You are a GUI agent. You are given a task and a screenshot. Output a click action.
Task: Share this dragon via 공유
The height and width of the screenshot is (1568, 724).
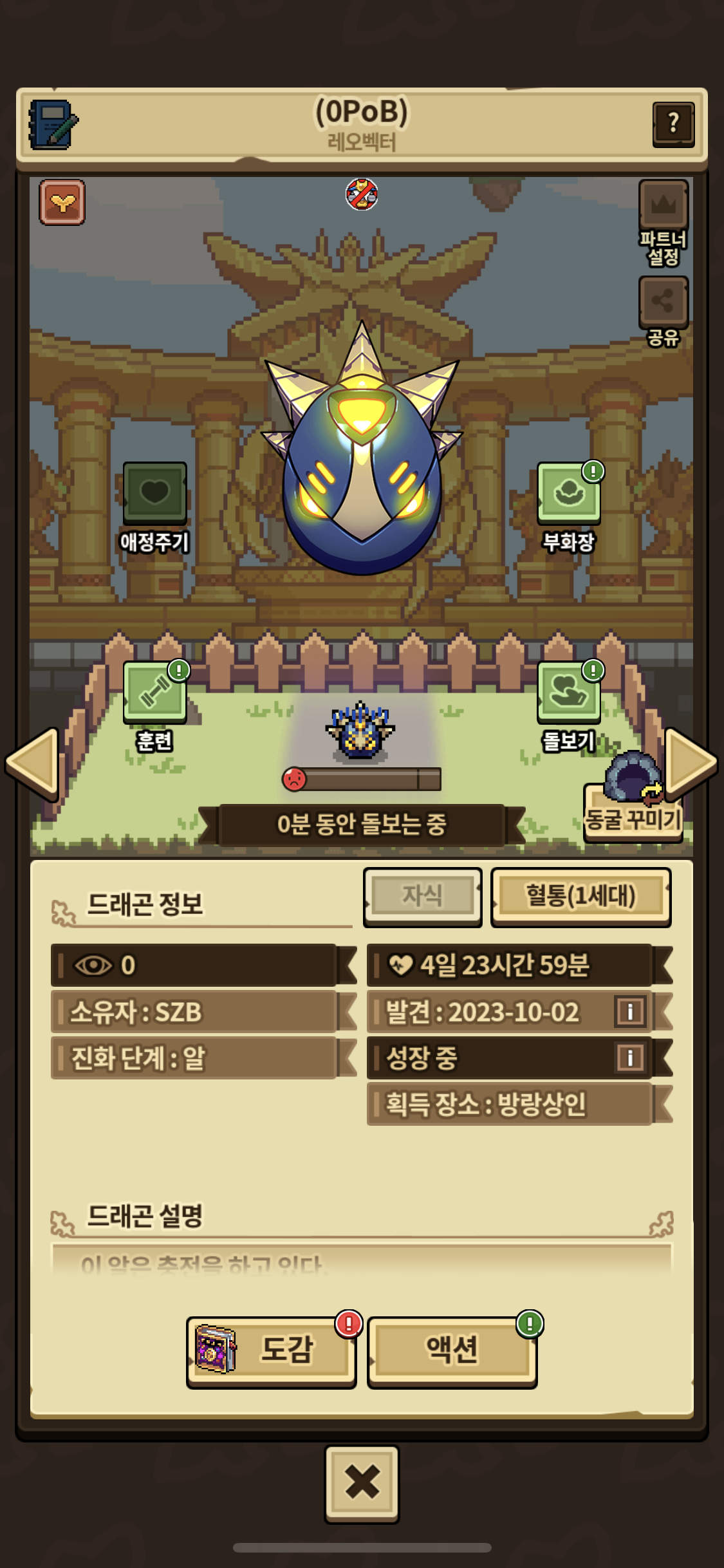coord(663,312)
